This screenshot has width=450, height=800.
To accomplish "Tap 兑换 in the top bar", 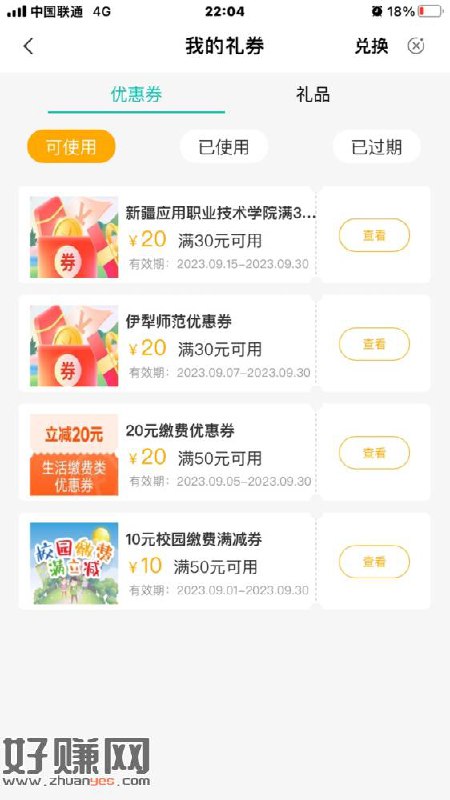I will click(371, 46).
